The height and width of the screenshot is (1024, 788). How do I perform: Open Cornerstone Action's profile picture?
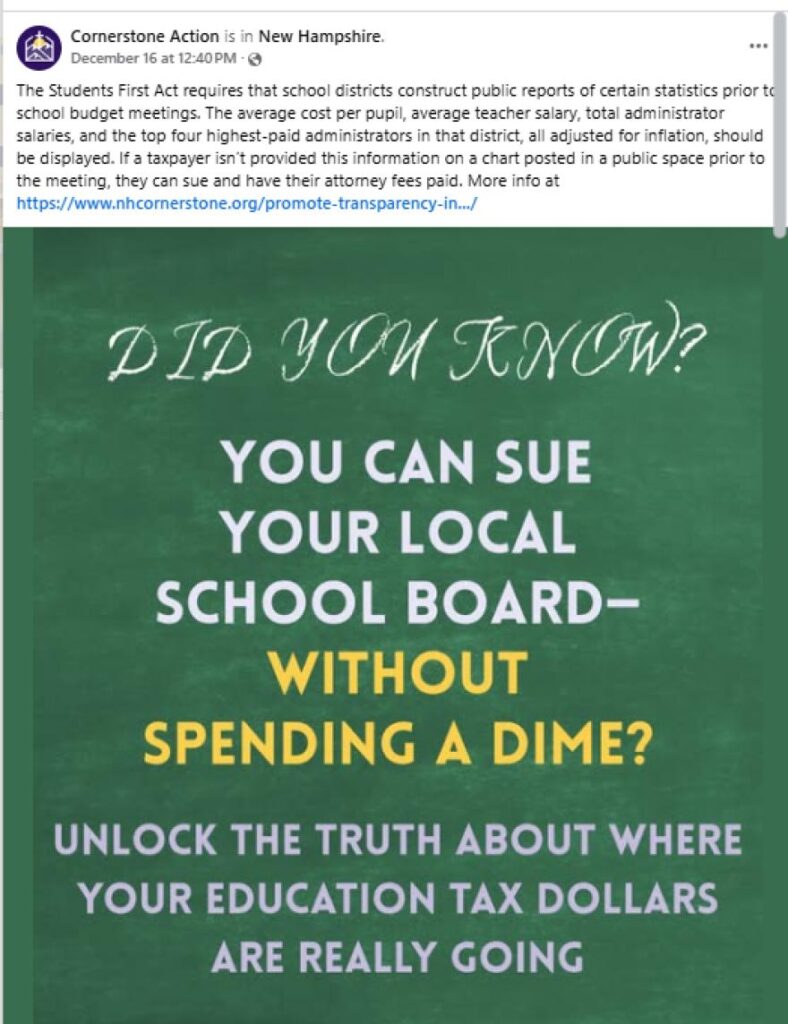[x=39, y=46]
